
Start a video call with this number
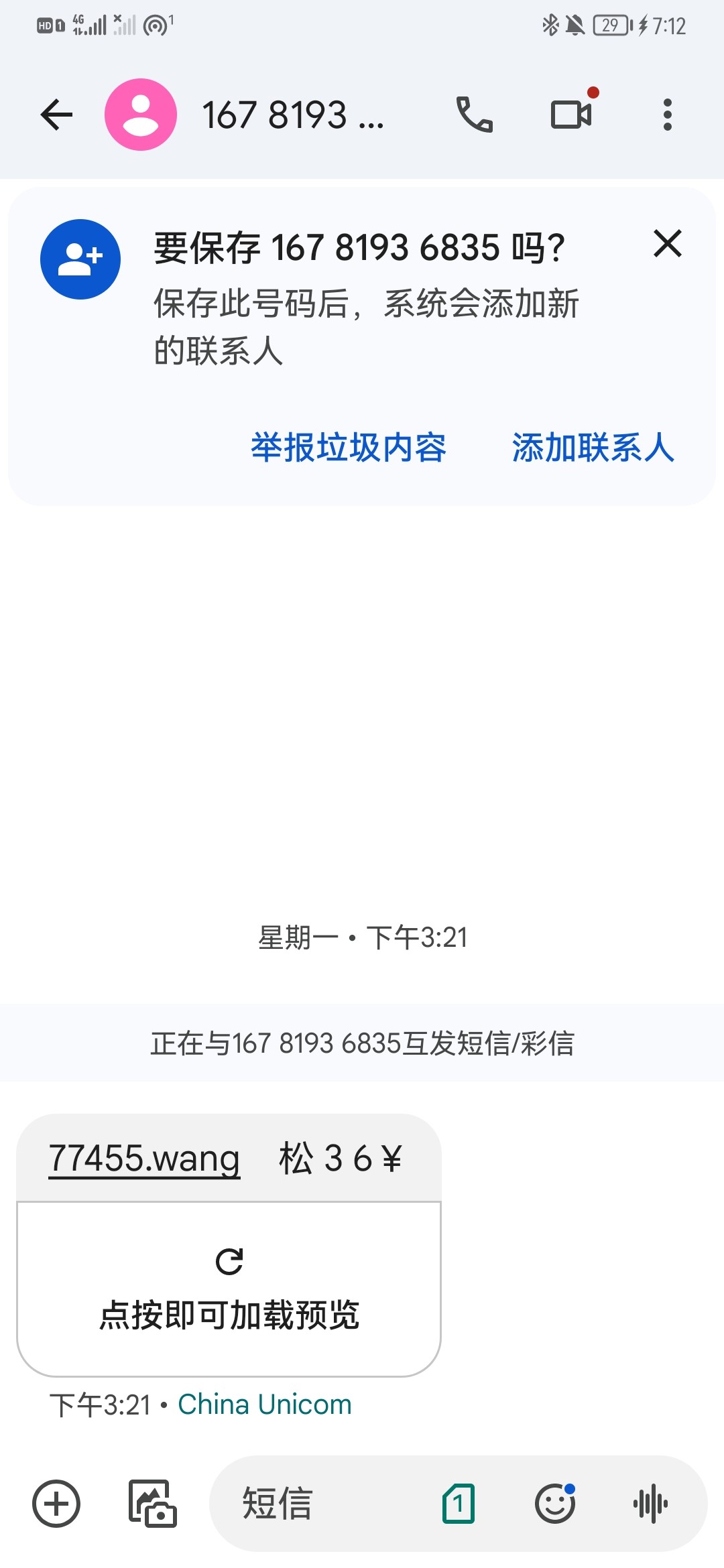tap(571, 115)
